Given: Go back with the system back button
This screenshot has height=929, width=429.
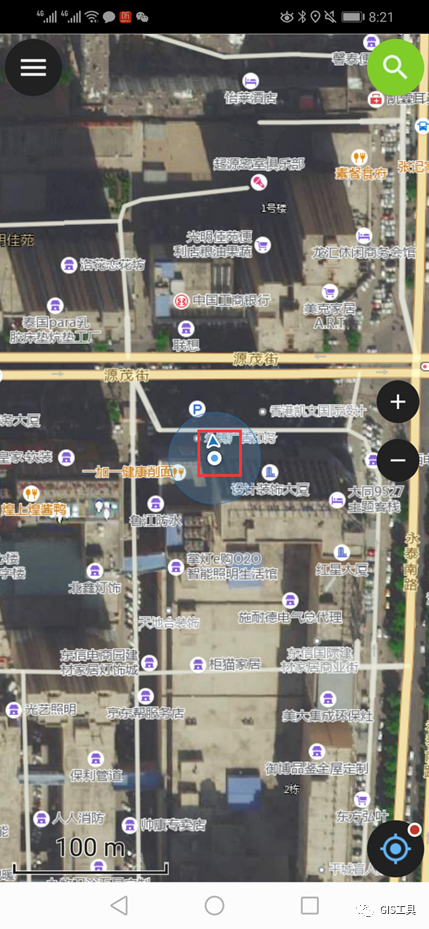Looking at the screenshot, I should 119,905.
